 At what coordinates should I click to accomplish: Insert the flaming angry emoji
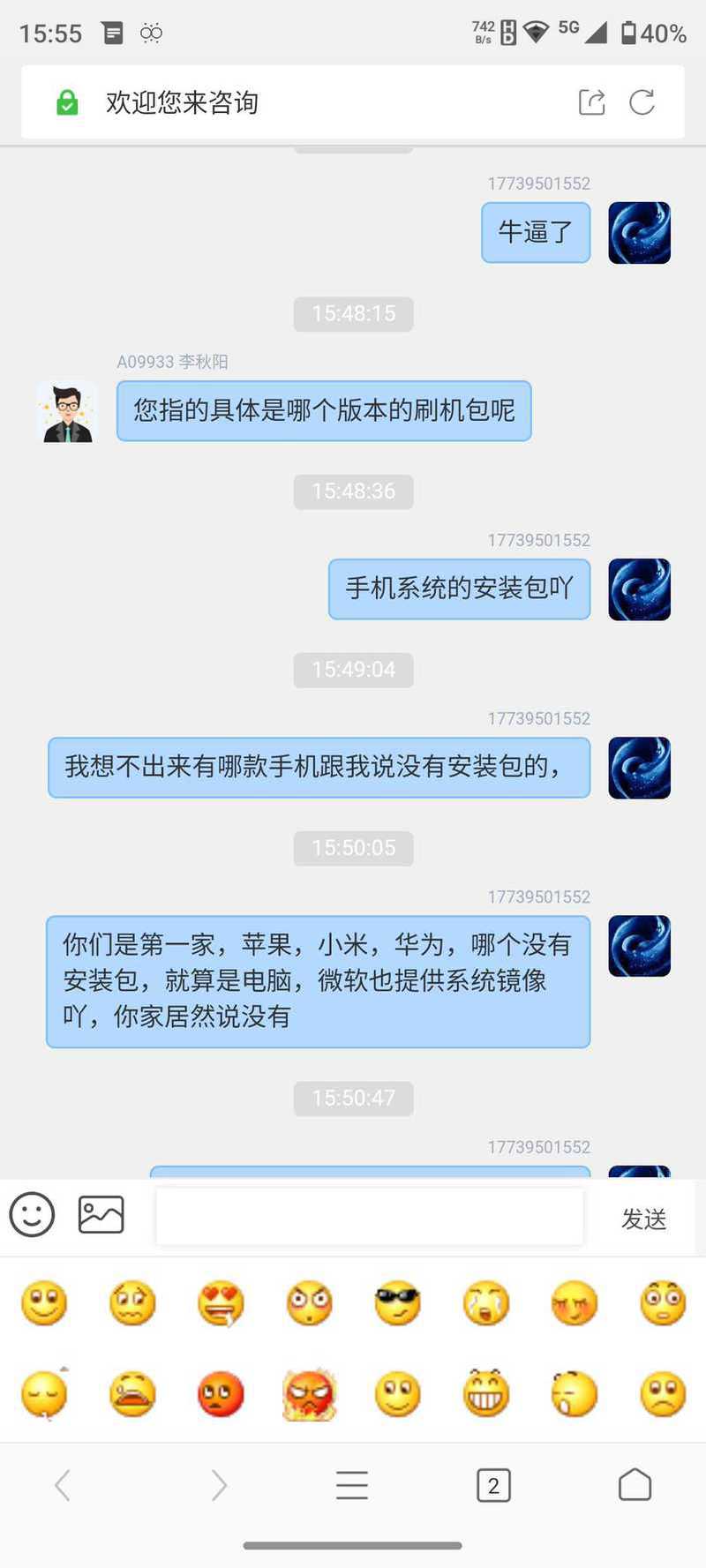tap(309, 1395)
